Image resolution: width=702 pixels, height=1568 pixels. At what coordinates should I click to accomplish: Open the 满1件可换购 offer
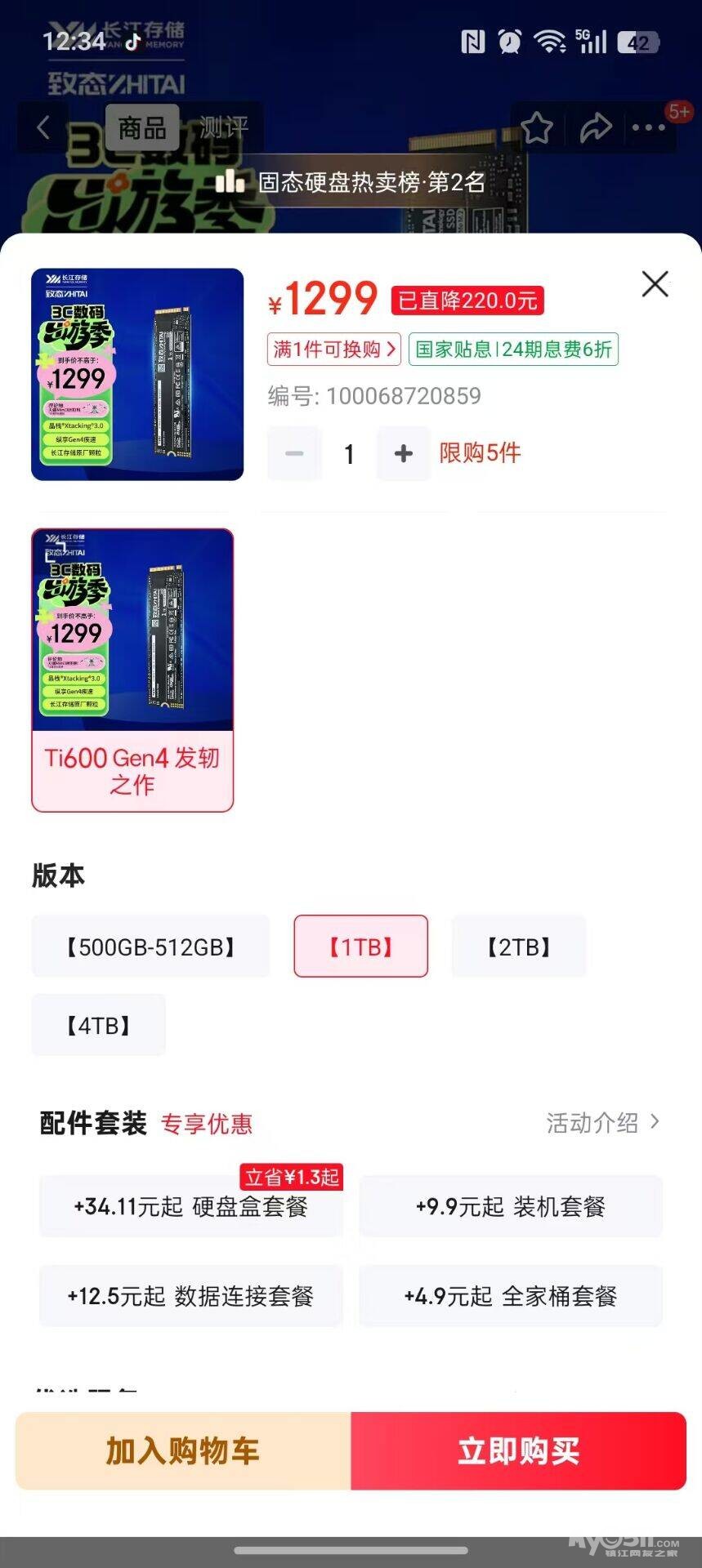[333, 350]
